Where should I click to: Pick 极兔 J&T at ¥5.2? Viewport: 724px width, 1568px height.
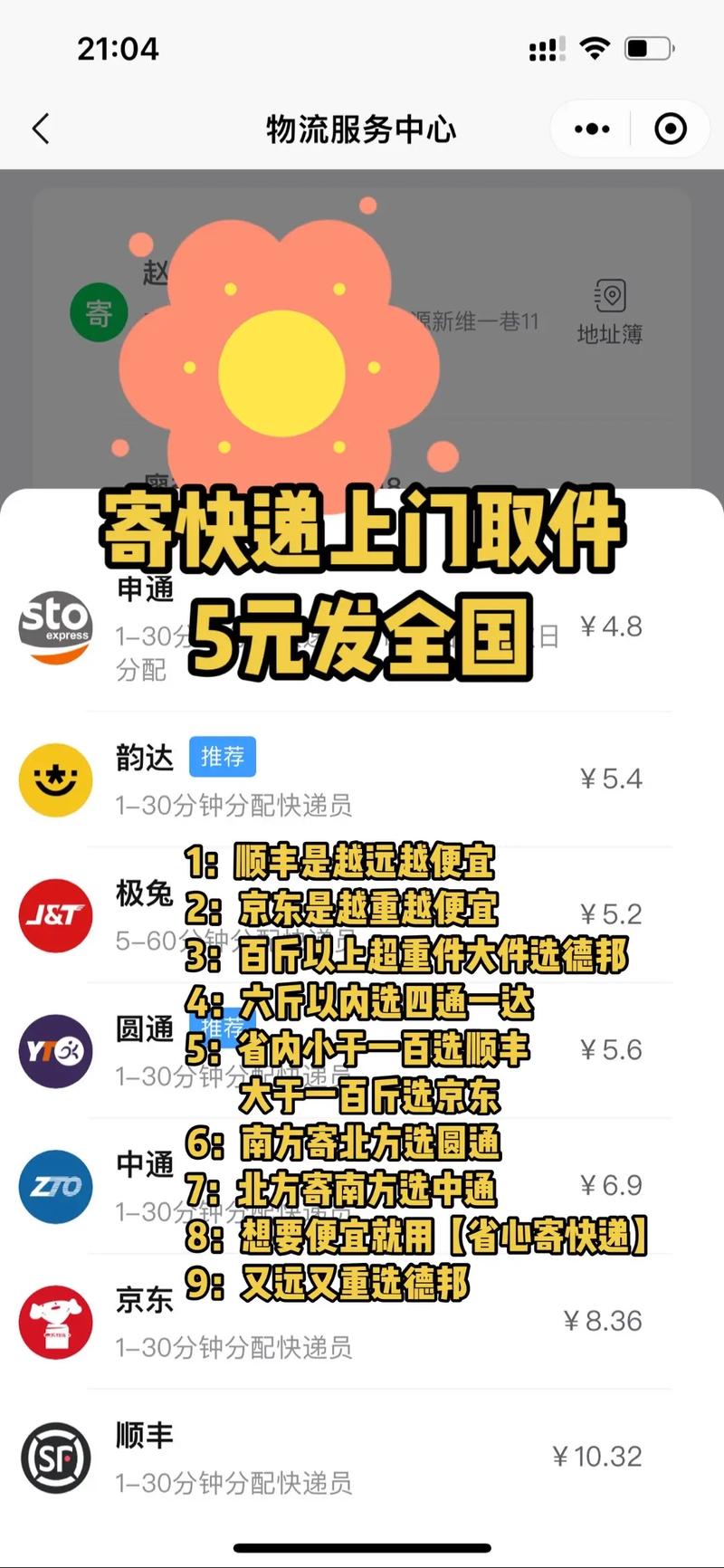click(x=362, y=915)
